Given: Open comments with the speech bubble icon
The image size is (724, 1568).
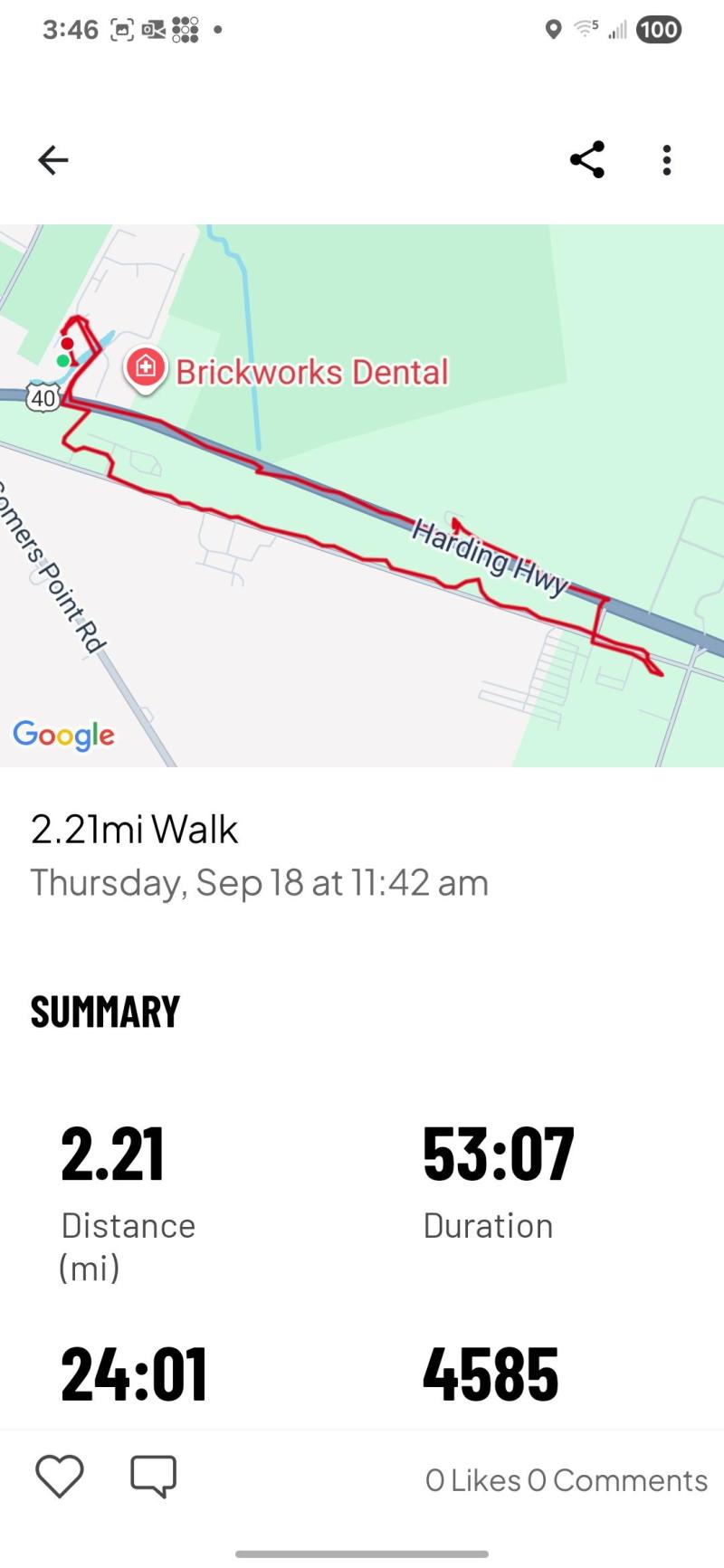Looking at the screenshot, I should tap(154, 1478).
